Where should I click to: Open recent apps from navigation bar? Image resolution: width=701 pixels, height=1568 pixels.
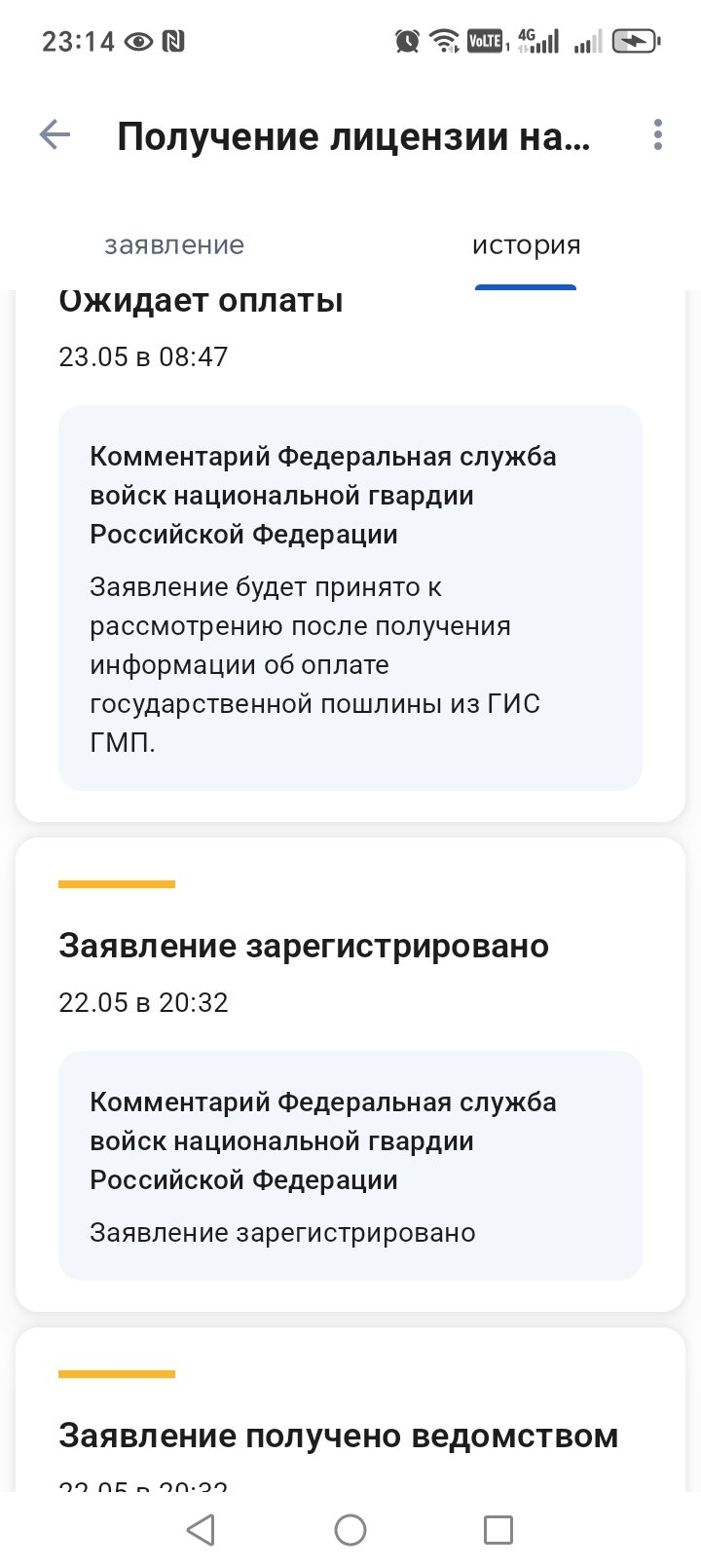[x=498, y=1530]
